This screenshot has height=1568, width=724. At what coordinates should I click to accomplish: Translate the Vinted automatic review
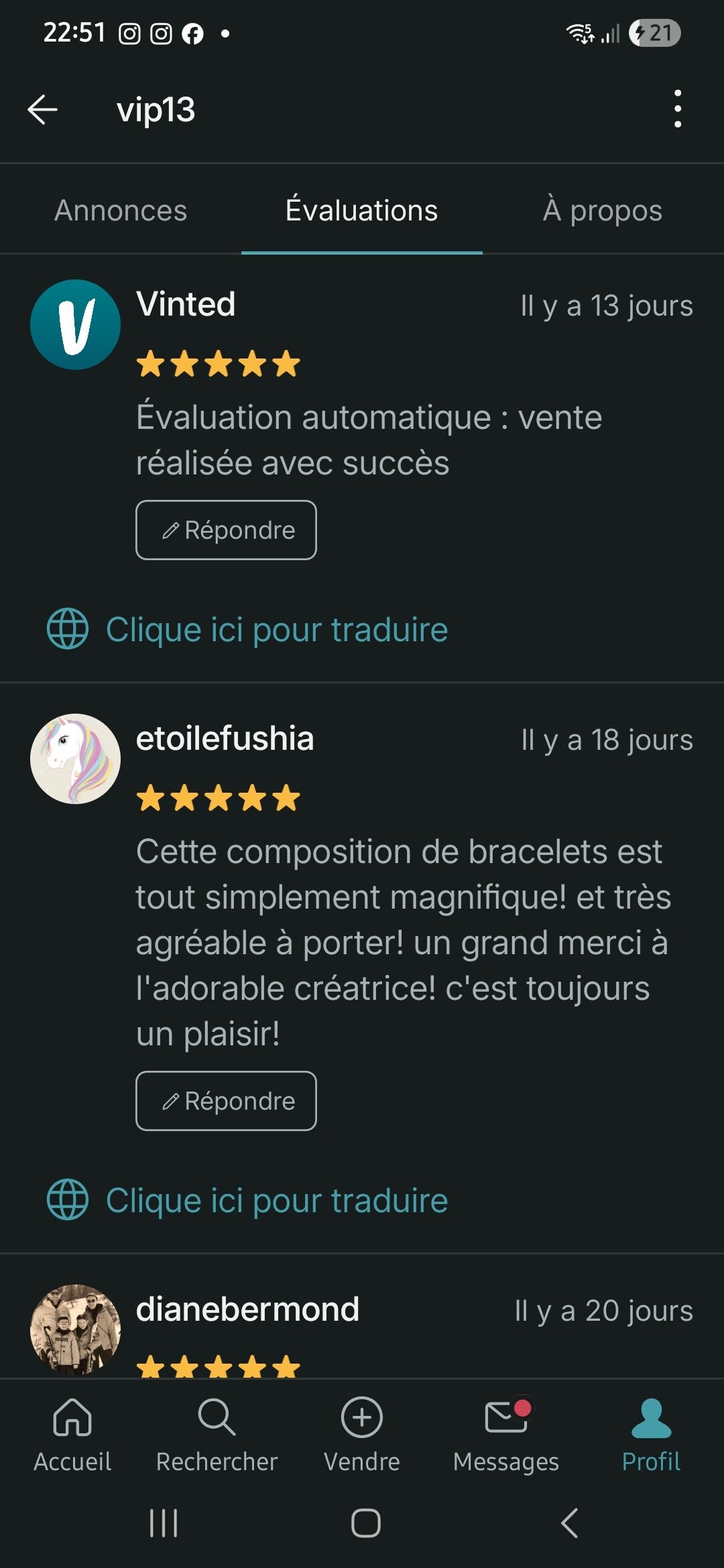point(276,630)
